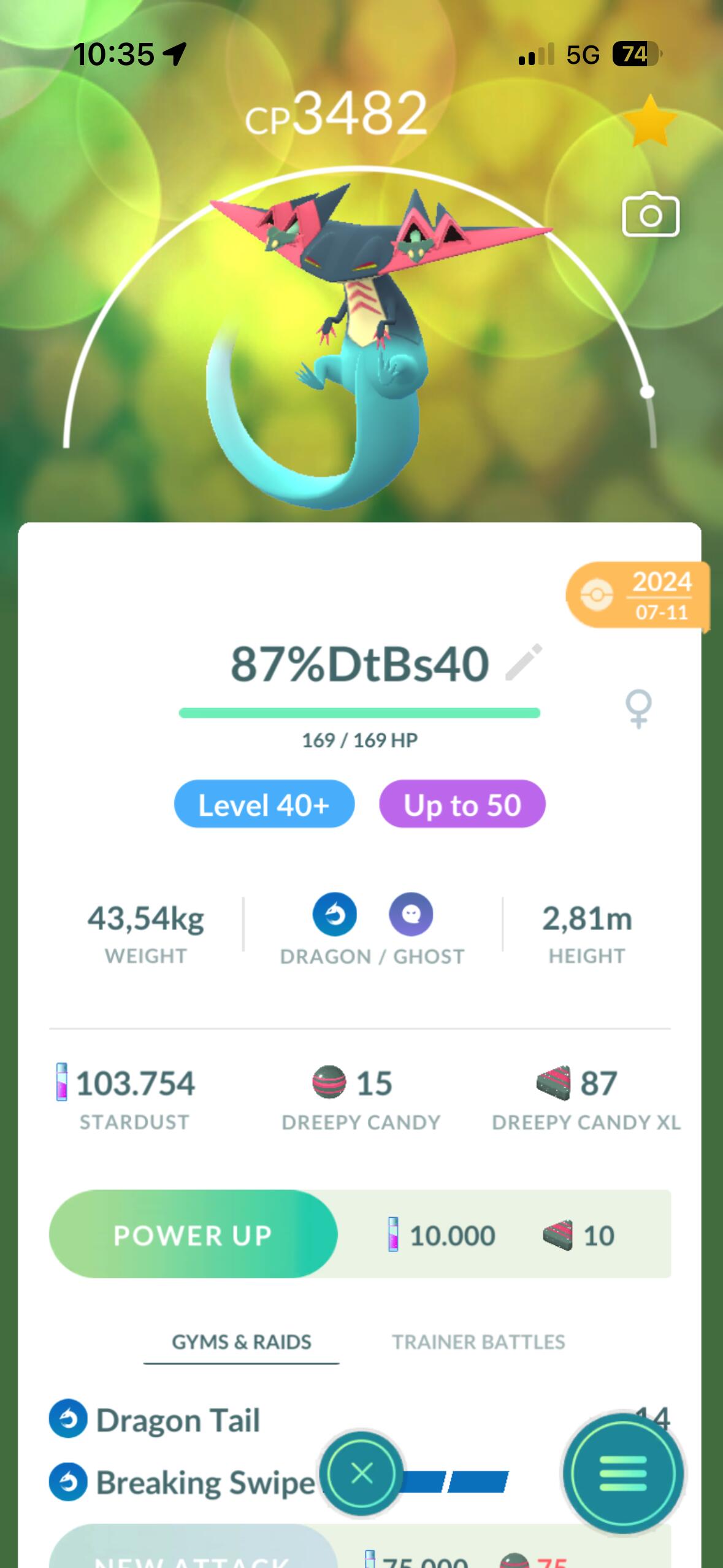Tap the 2024 catch date badge
723x1568 pixels.
[x=639, y=596]
